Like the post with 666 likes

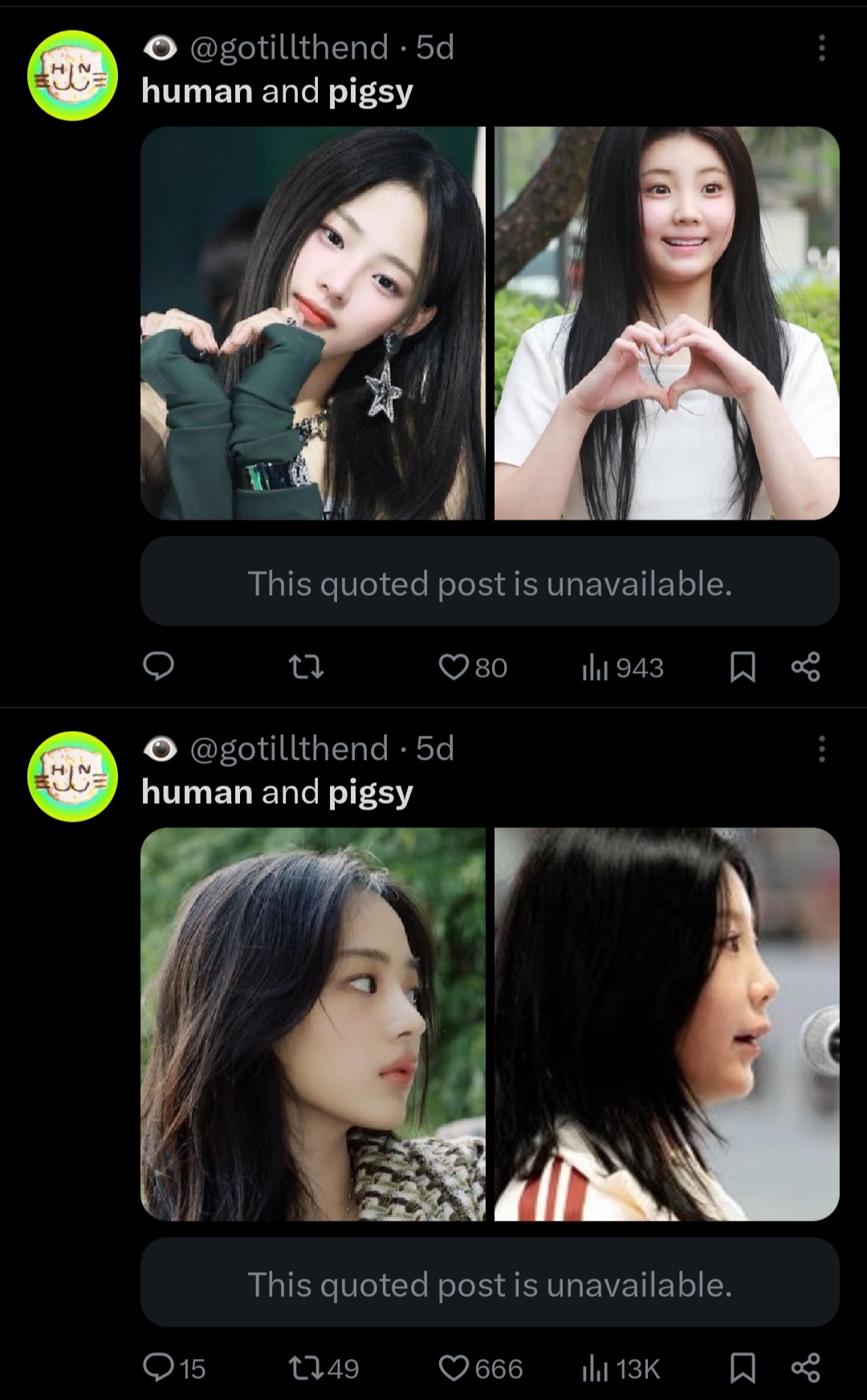(x=480, y=1368)
